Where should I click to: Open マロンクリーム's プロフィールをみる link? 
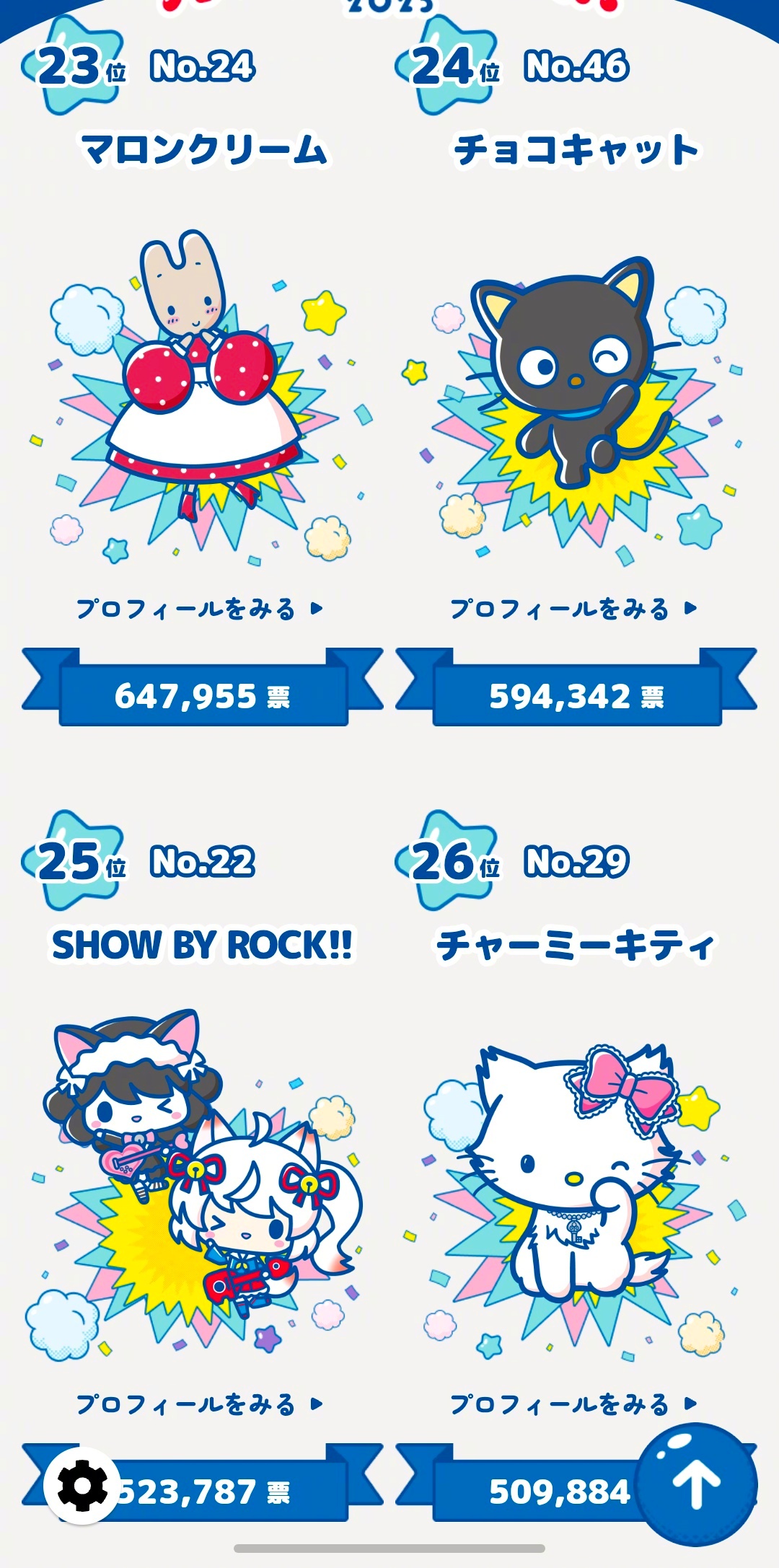(199, 609)
